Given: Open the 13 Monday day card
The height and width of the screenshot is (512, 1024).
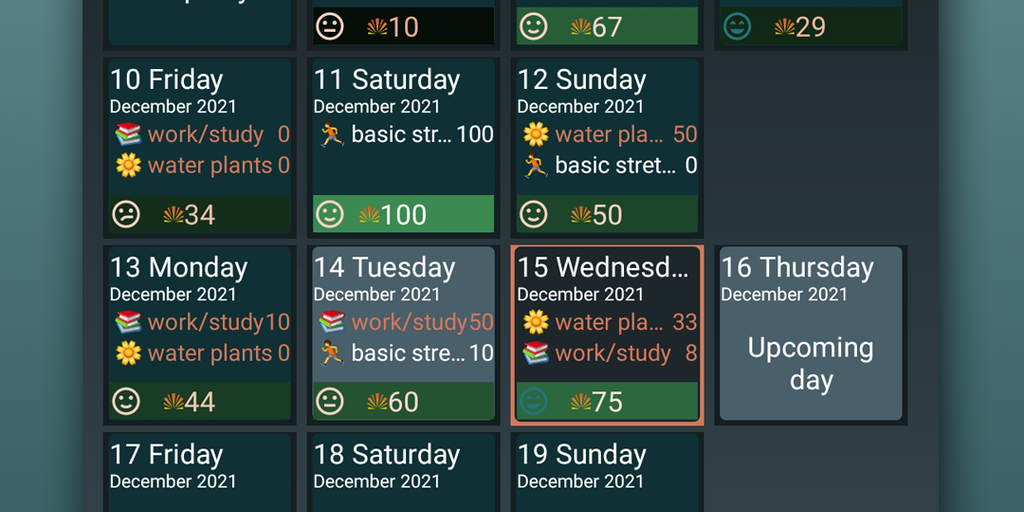Looking at the screenshot, I should [x=200, y=334].
